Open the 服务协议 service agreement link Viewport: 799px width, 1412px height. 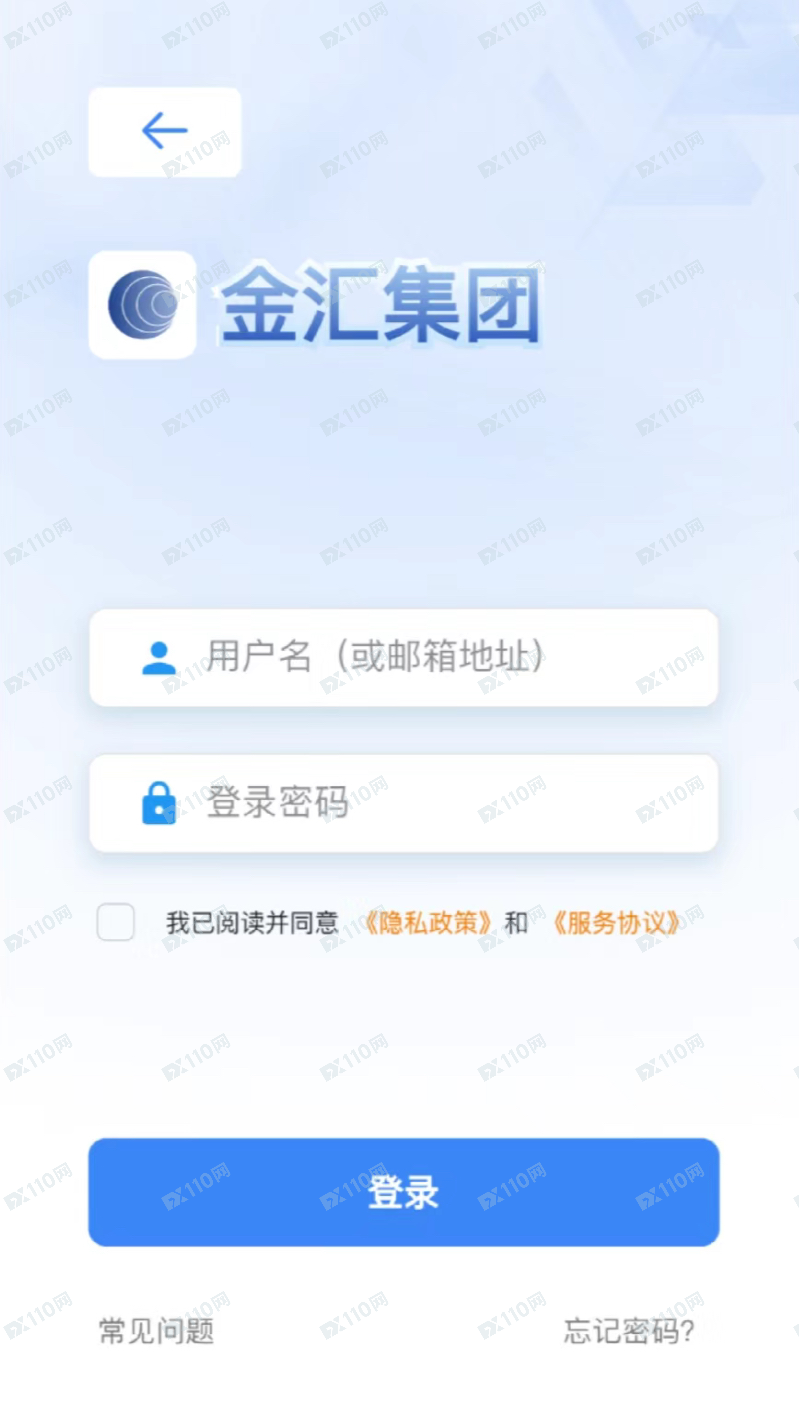pos(615,922)
